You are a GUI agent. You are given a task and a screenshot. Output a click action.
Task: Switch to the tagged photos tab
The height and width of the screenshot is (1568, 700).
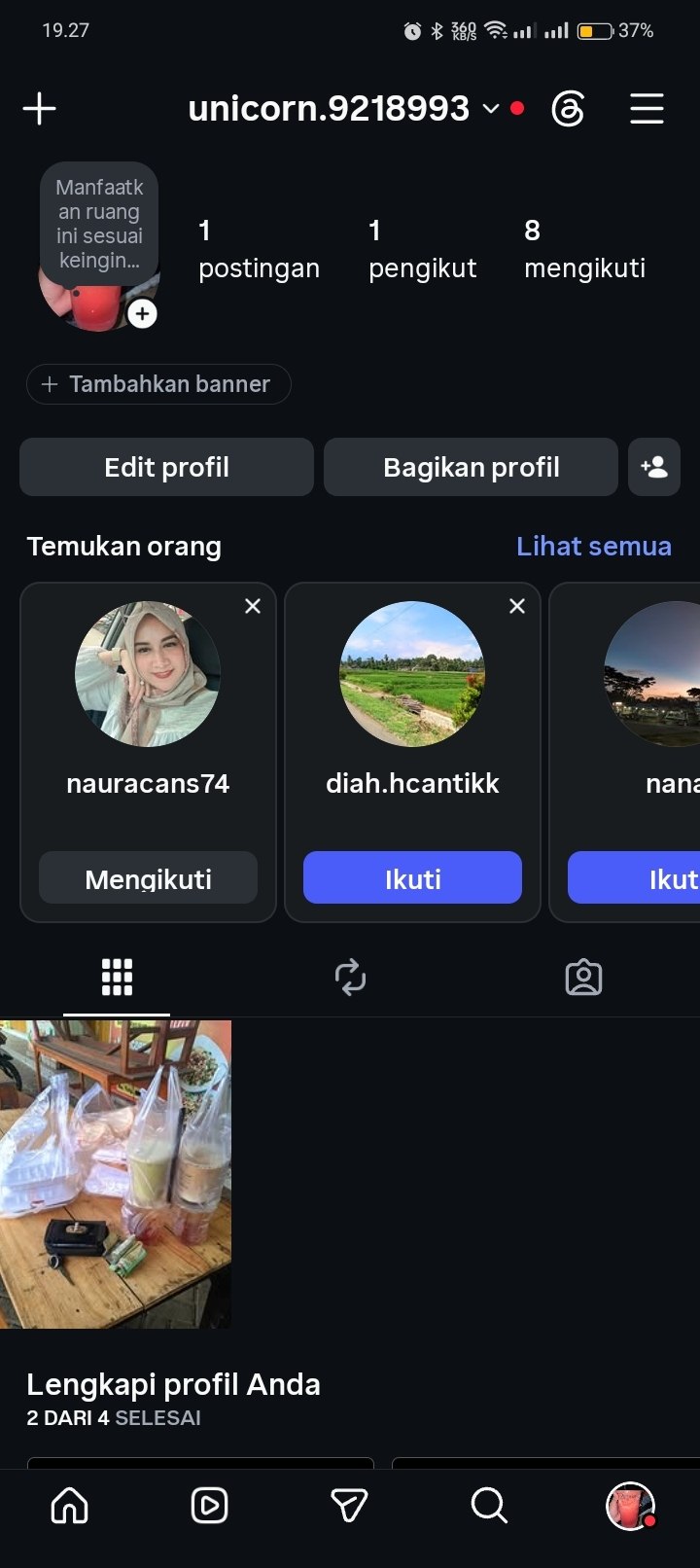(583, 977)
